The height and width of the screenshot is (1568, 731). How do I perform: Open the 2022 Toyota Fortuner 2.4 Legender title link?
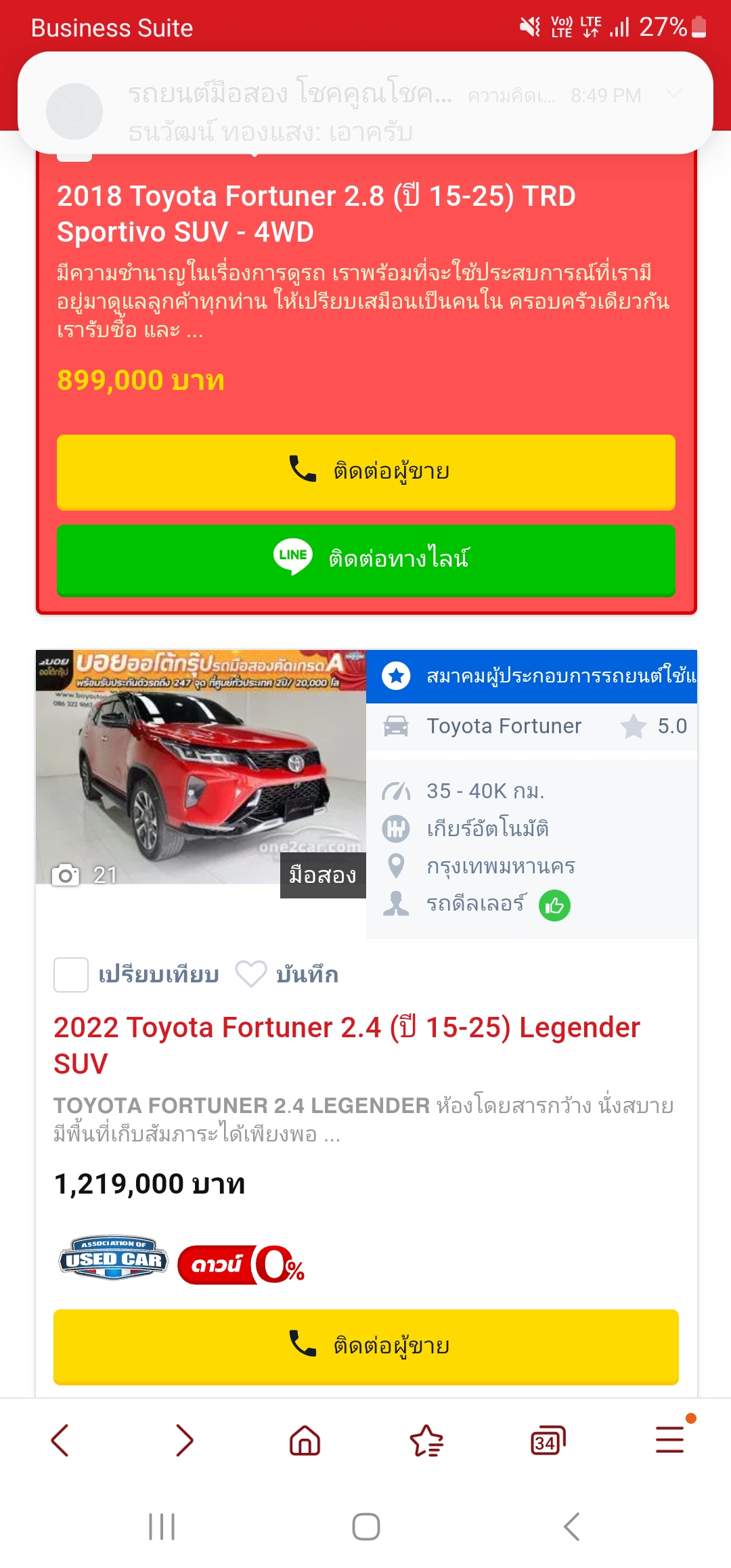347,1045
